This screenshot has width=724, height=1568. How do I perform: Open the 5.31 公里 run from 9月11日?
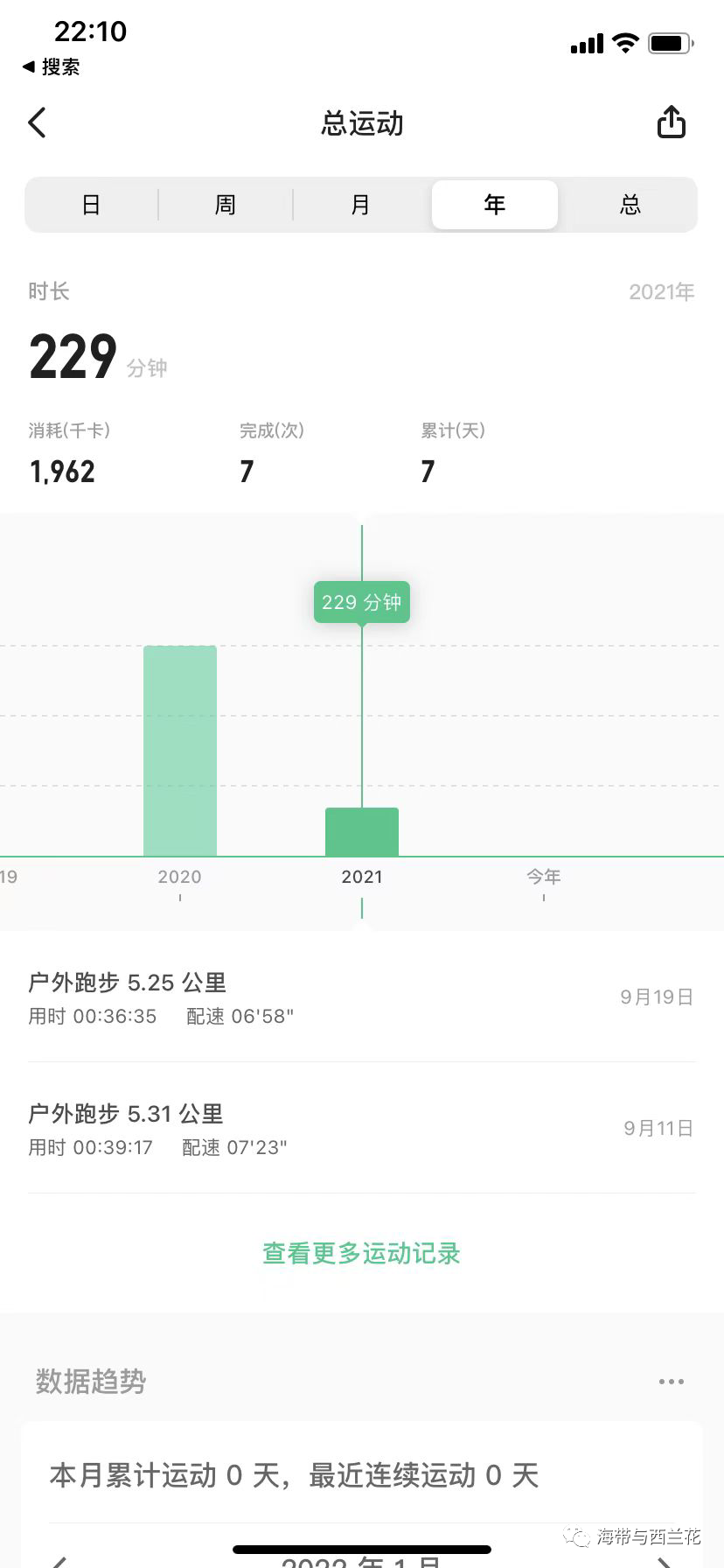[361, 1129]
